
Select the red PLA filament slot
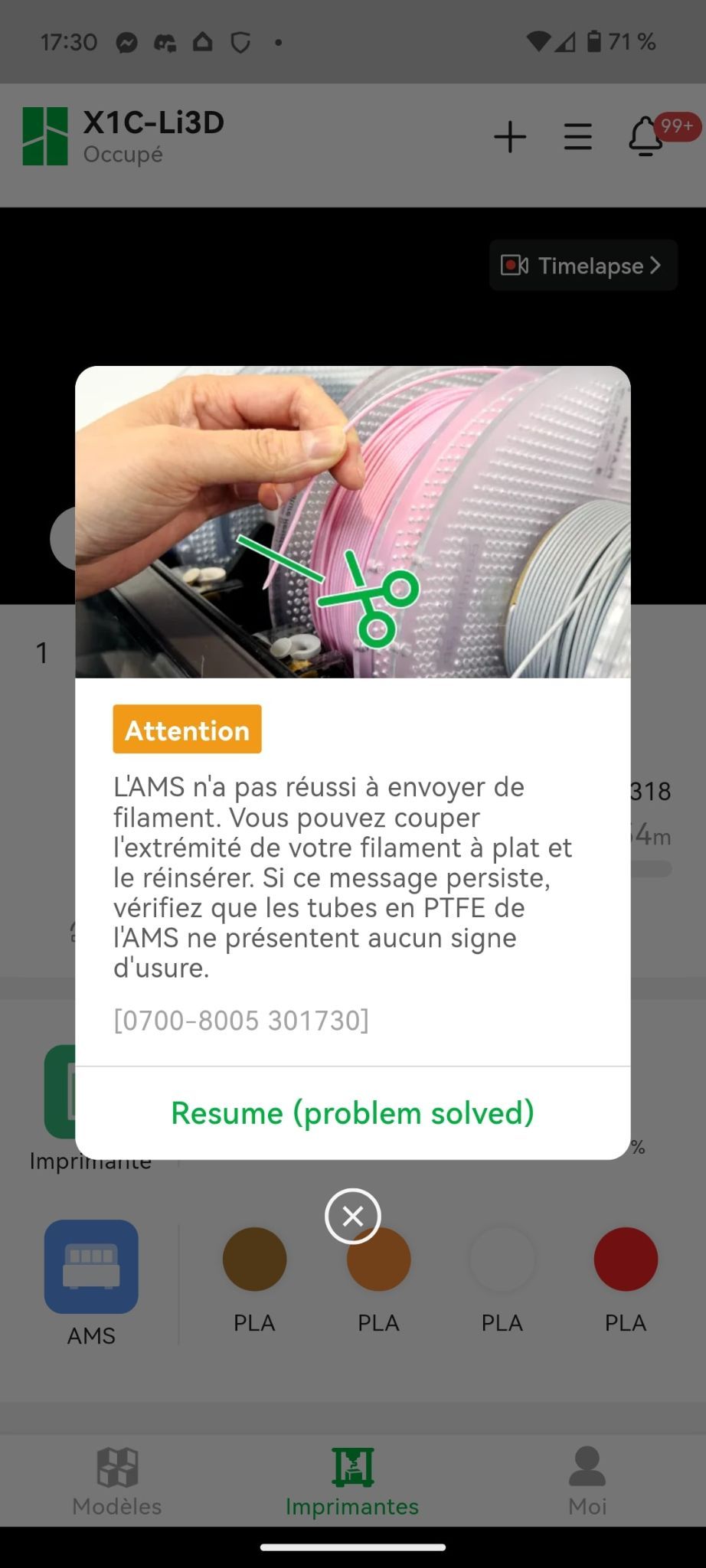[x=626, y=1260]
